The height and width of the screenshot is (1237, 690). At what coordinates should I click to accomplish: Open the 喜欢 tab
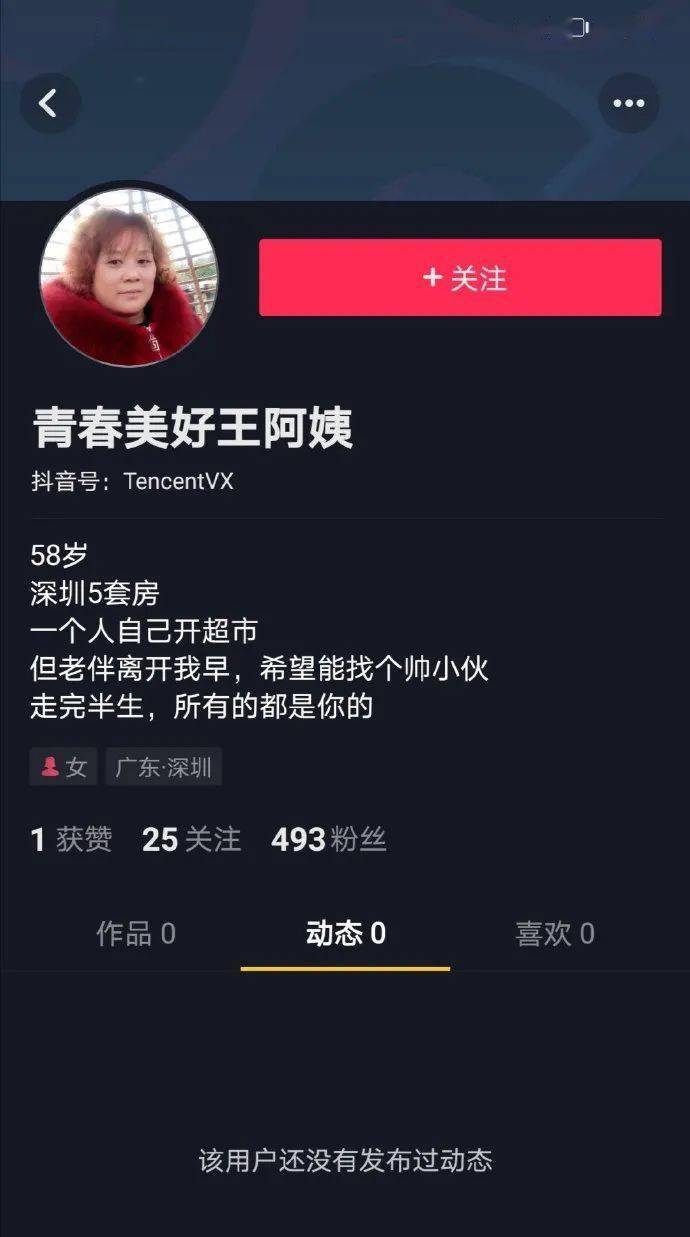554,934
